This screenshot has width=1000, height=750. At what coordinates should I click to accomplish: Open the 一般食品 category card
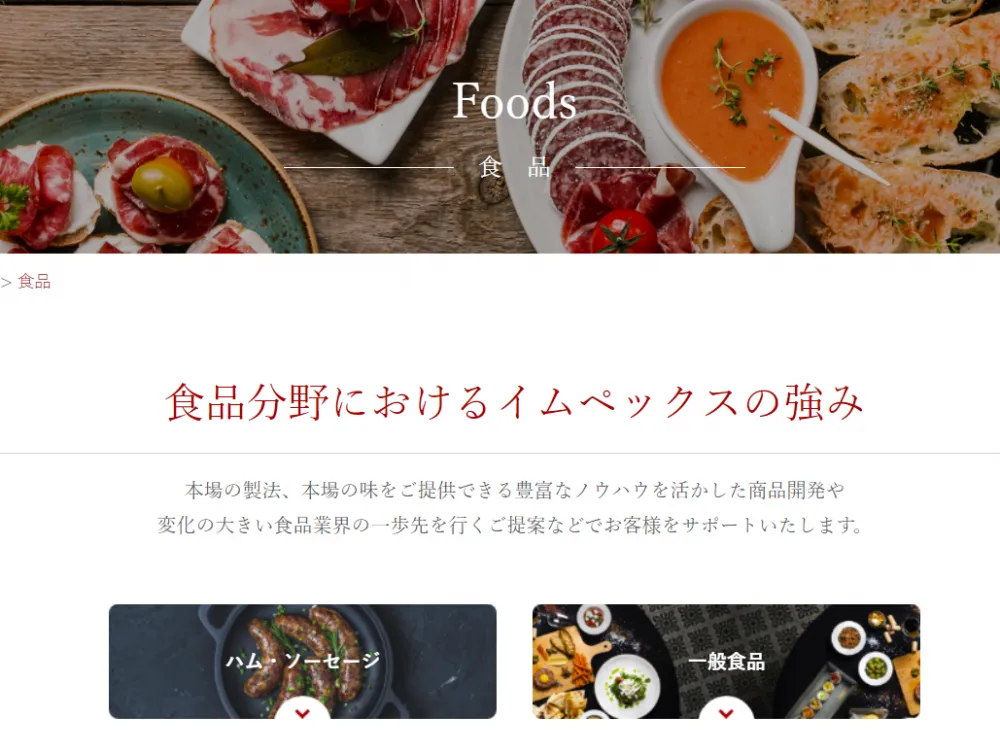click(x=726, y=661)
